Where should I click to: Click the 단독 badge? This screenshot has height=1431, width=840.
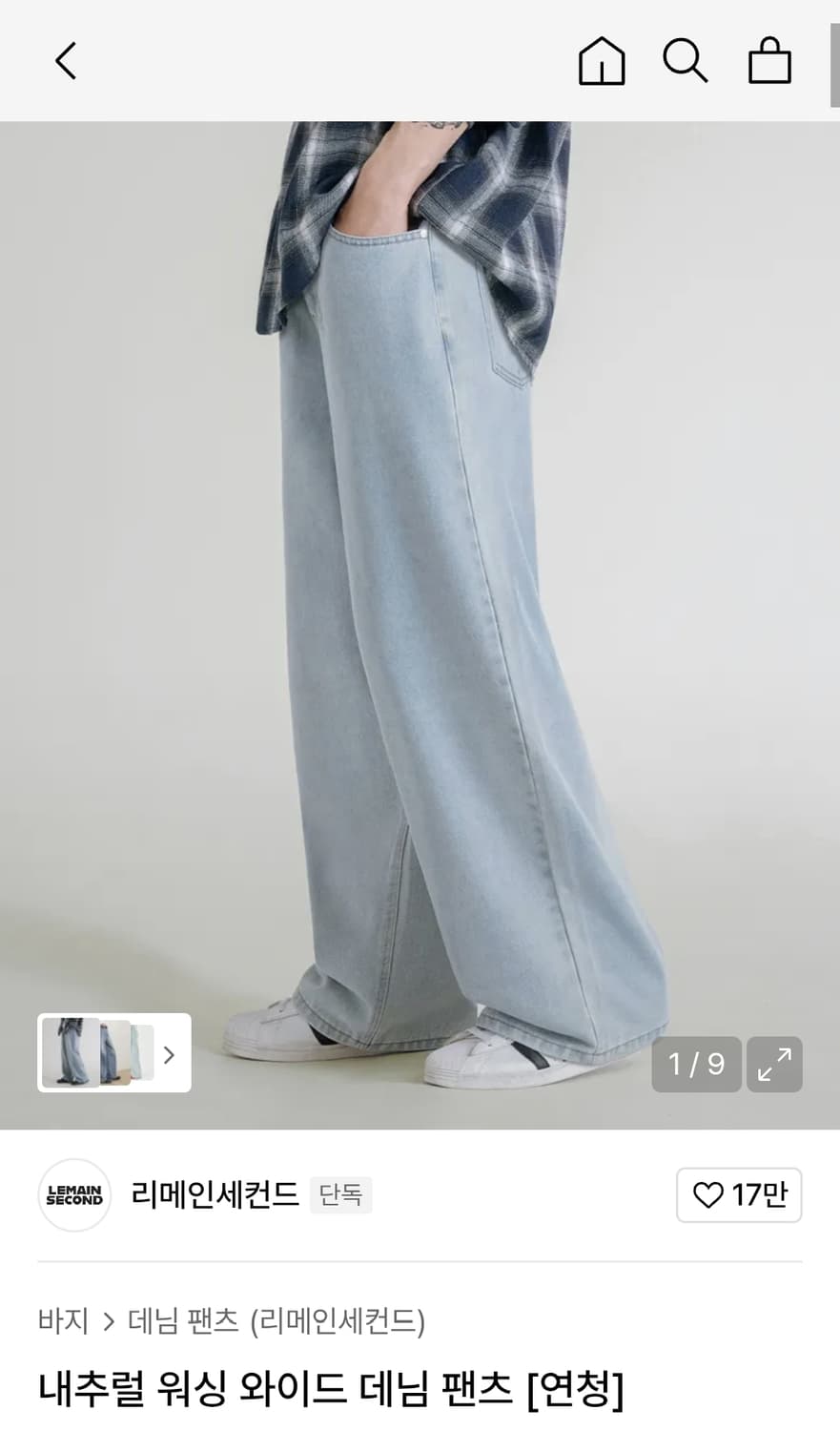(x=340, y=1194)
